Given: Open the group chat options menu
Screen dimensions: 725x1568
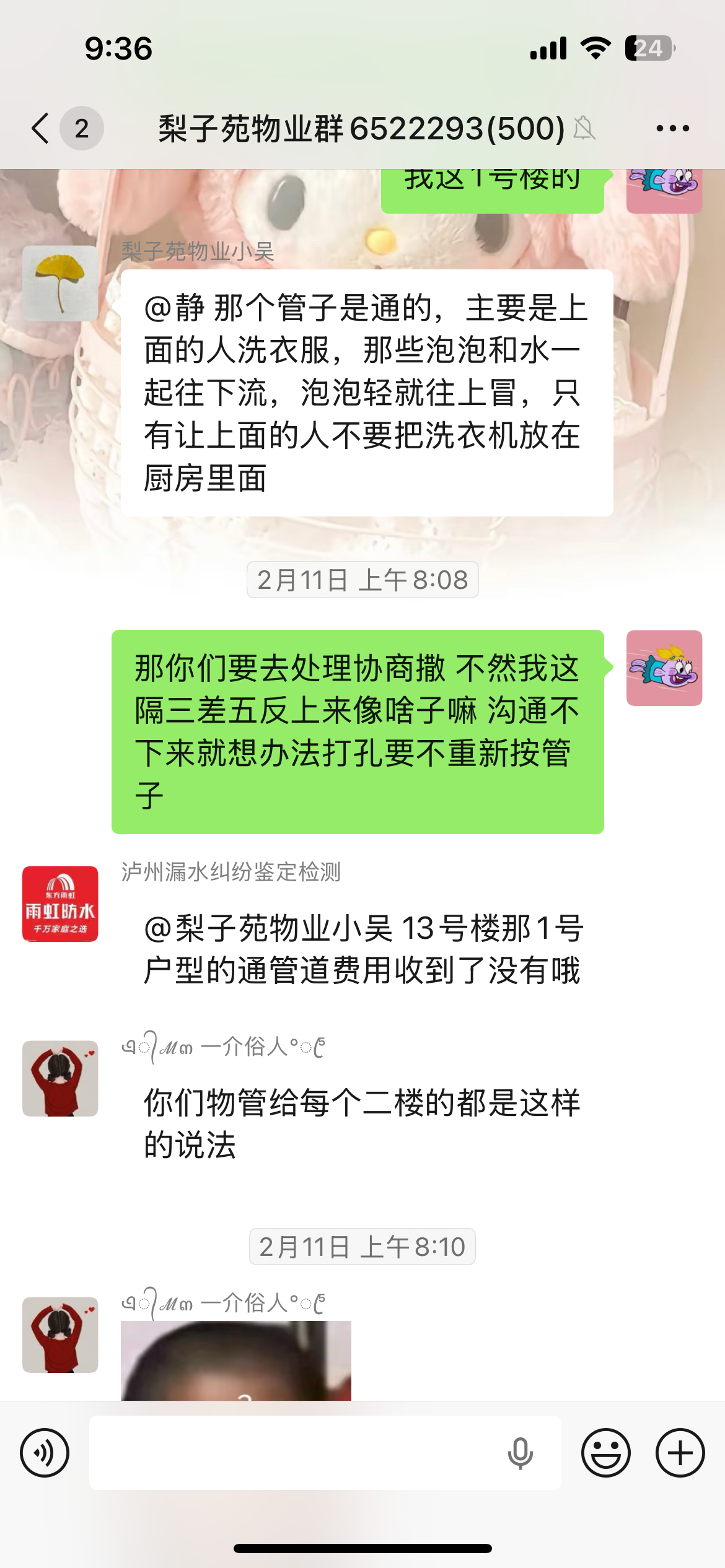Looking at the screenshot, I should pos(672,129).
